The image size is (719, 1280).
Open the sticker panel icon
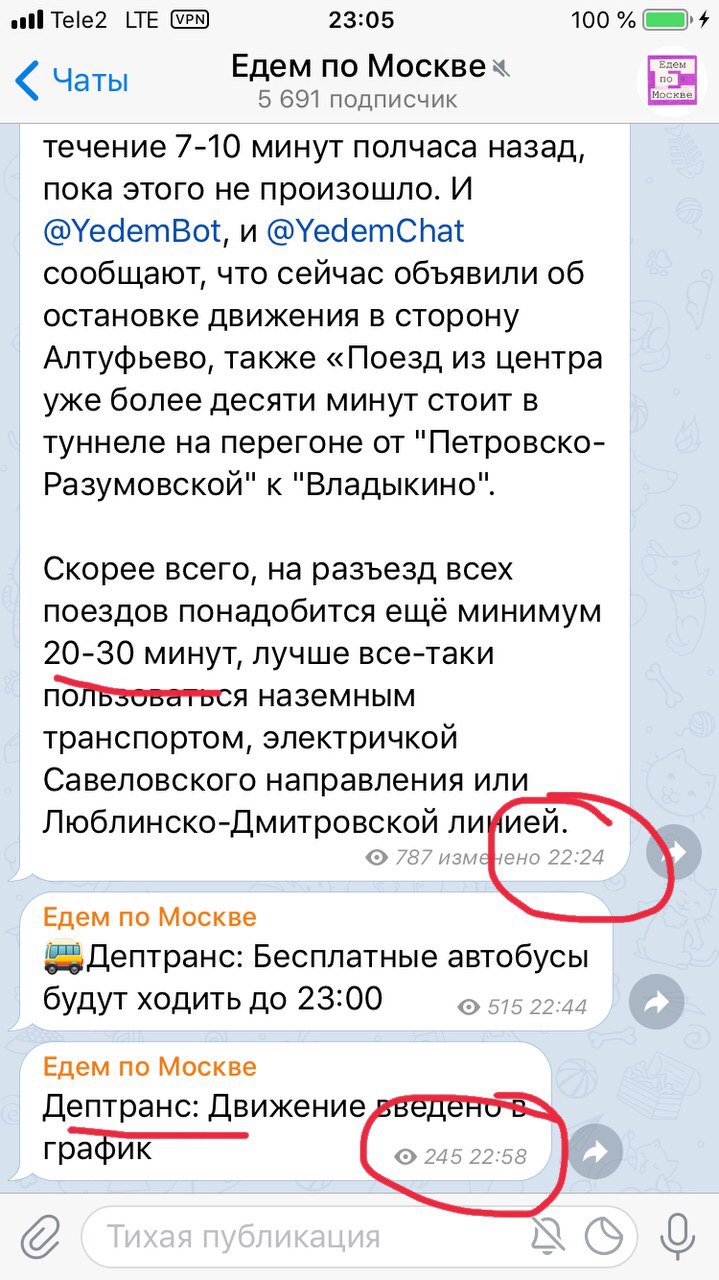click(604, 1236)
